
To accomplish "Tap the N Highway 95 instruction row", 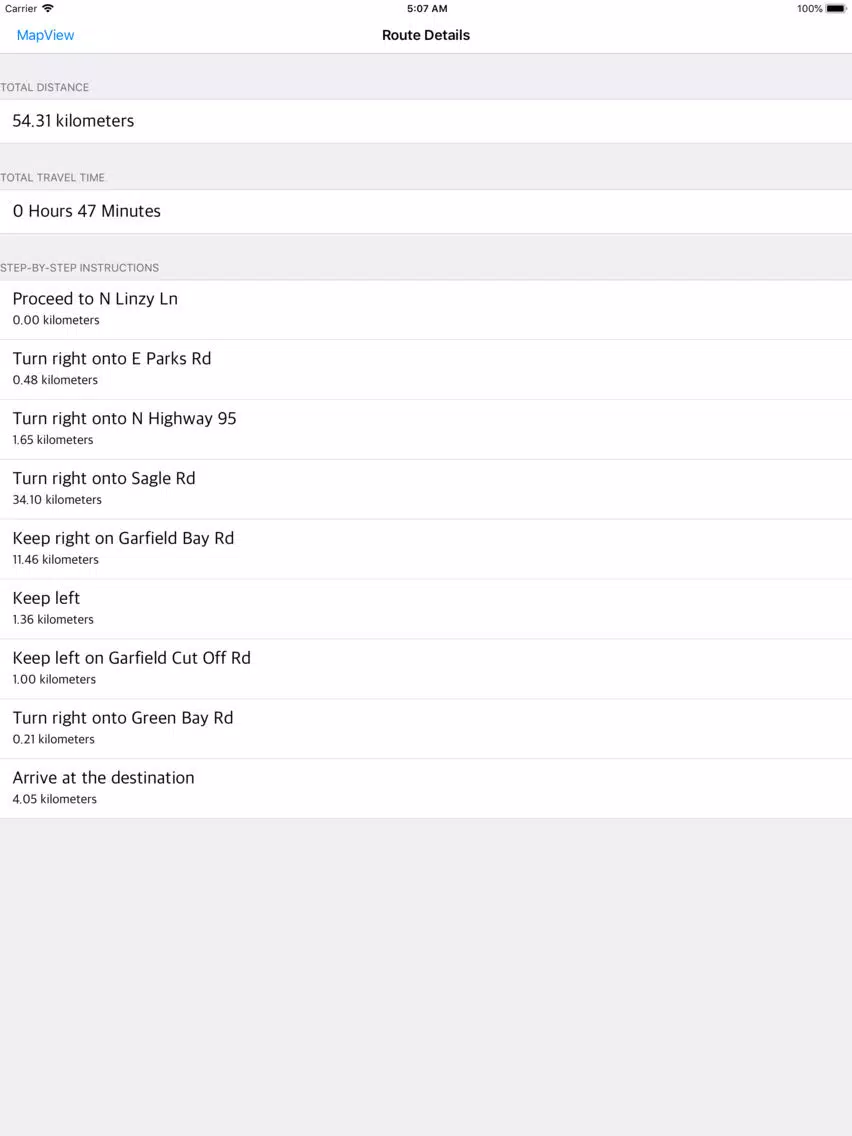I will pos(426,429).
